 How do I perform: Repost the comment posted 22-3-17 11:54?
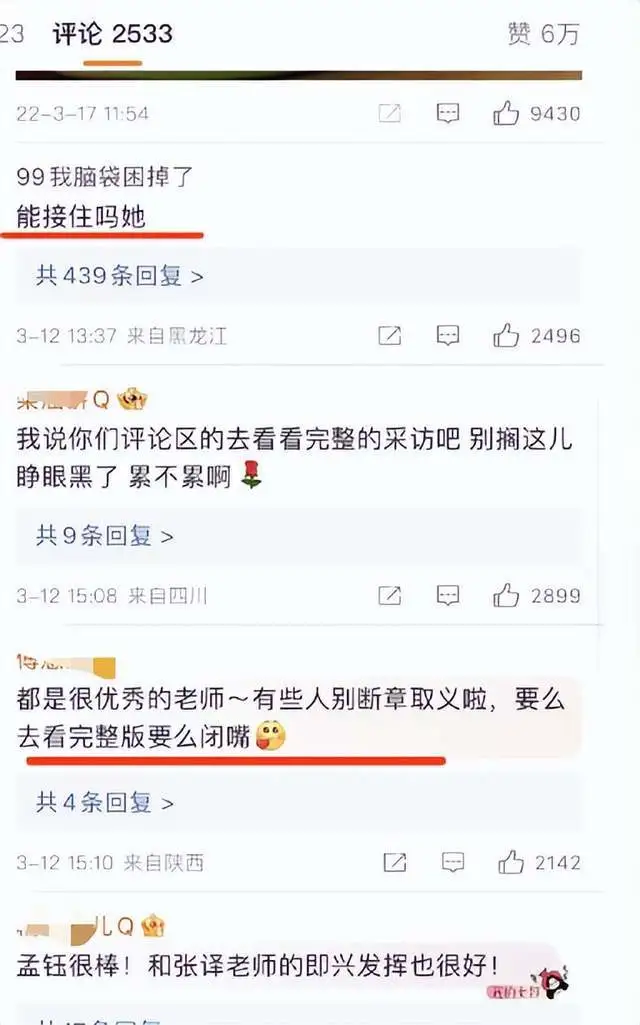pos(390,113)
